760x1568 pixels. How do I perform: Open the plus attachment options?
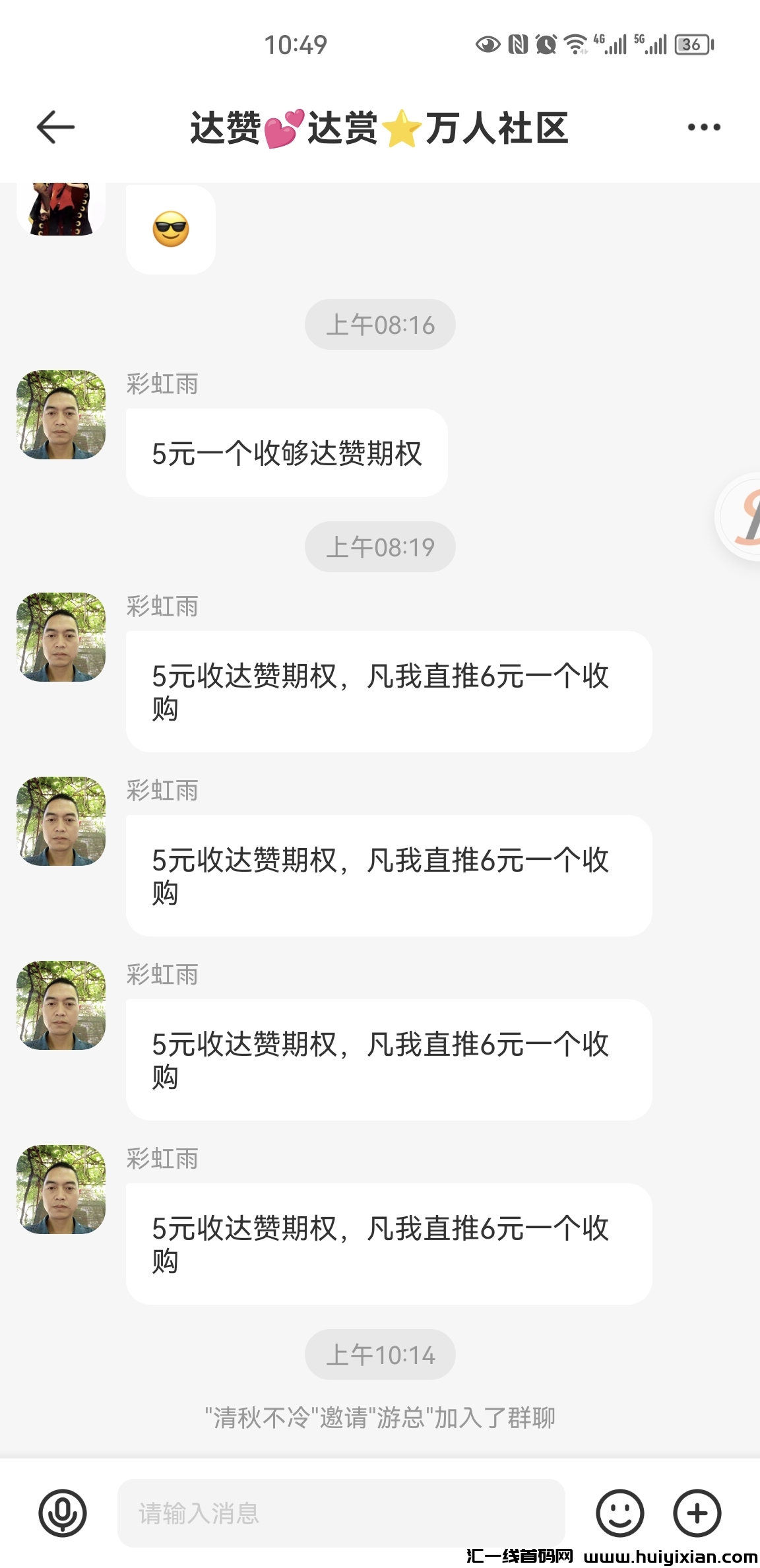(x=697, y=1513)
